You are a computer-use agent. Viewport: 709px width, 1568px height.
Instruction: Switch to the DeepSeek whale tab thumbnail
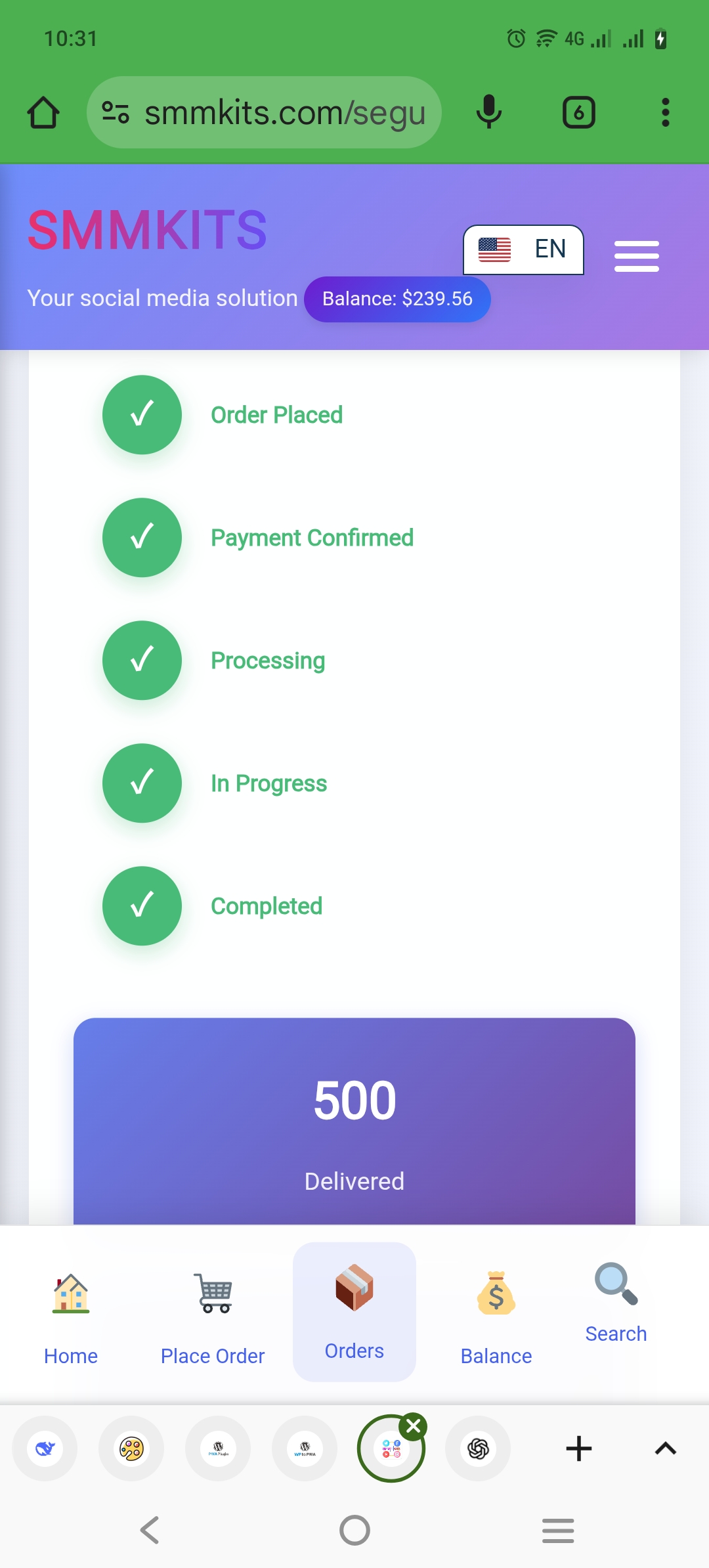click(x=43, y=1448)
